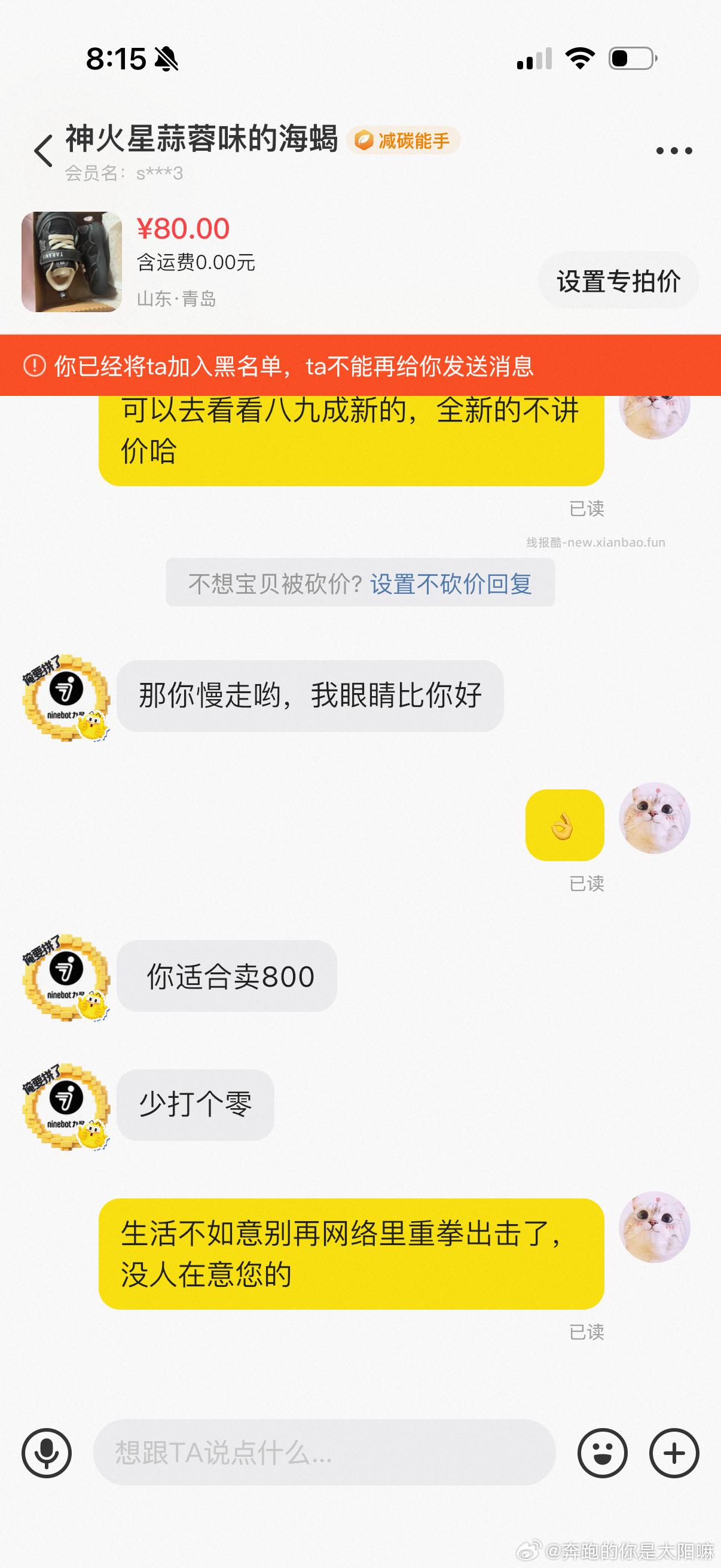721x1568 pixels.
Task: Tap the message bubble saying 你适合卖800
Action: point(227,977)
